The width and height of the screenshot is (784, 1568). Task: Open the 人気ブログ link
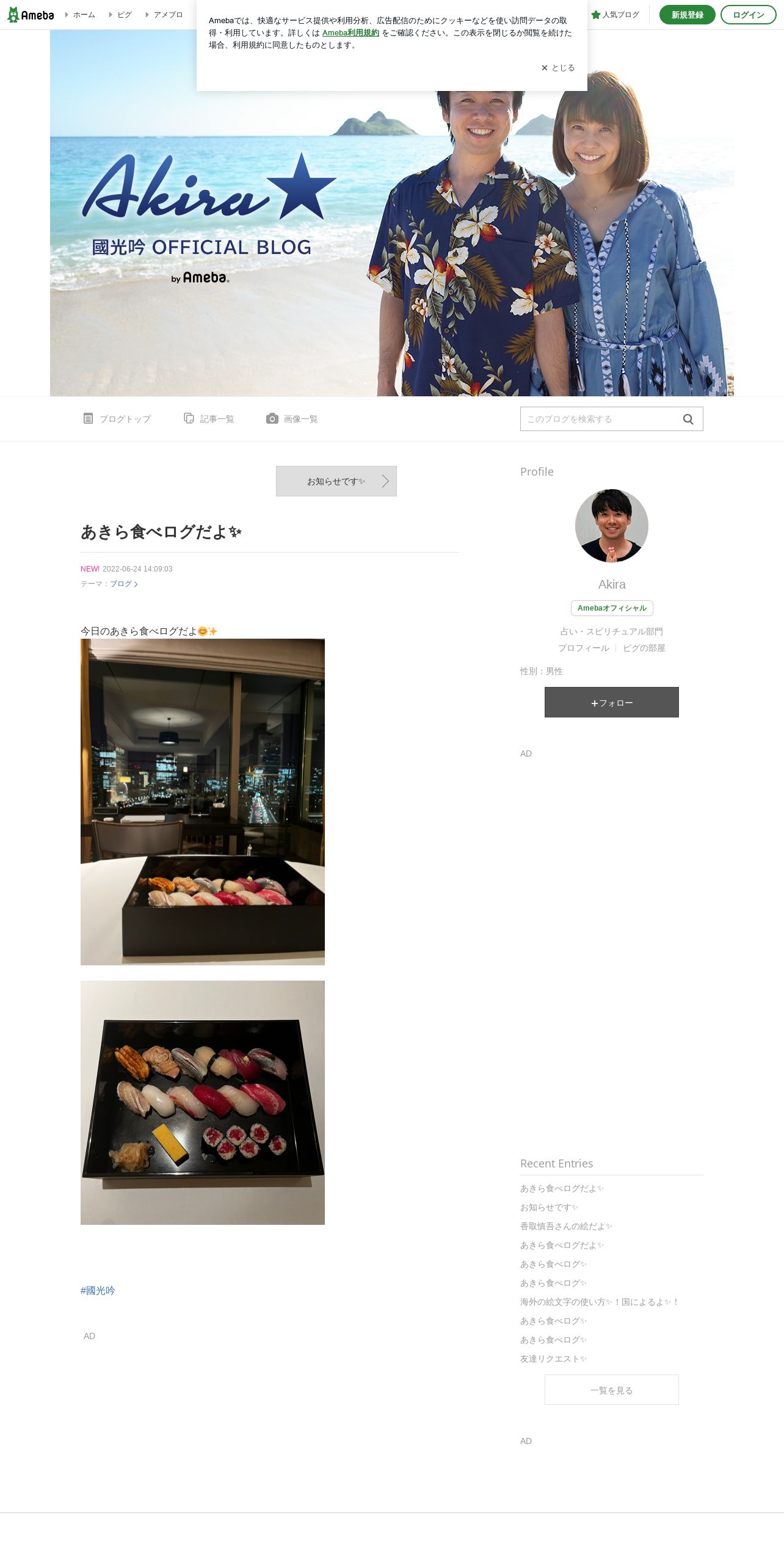(615, 15)
